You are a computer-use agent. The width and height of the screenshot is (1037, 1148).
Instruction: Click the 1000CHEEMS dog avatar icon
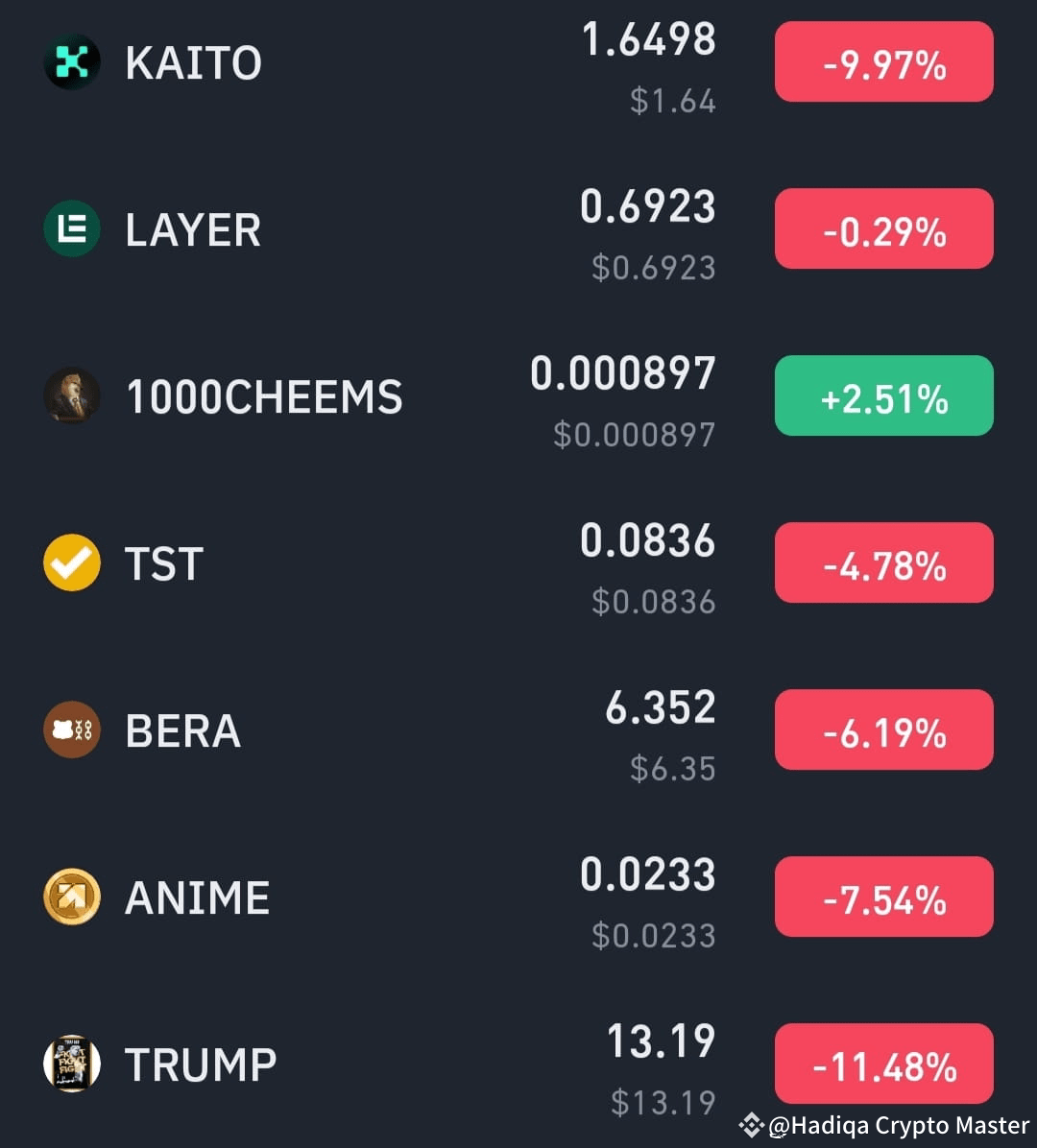coord(71,395)
